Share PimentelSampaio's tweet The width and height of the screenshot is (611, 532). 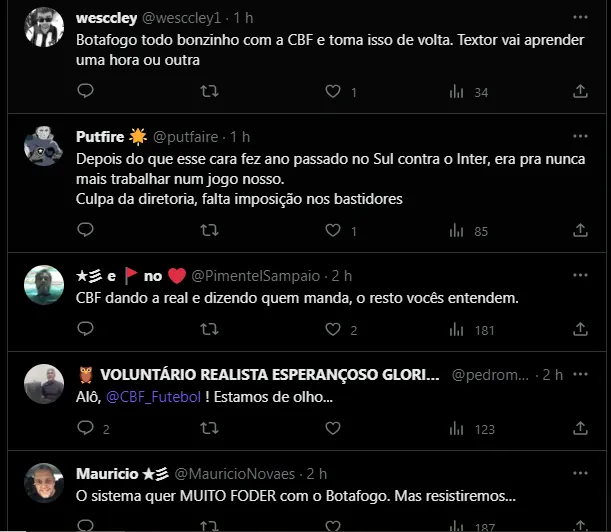coord(580,329)
